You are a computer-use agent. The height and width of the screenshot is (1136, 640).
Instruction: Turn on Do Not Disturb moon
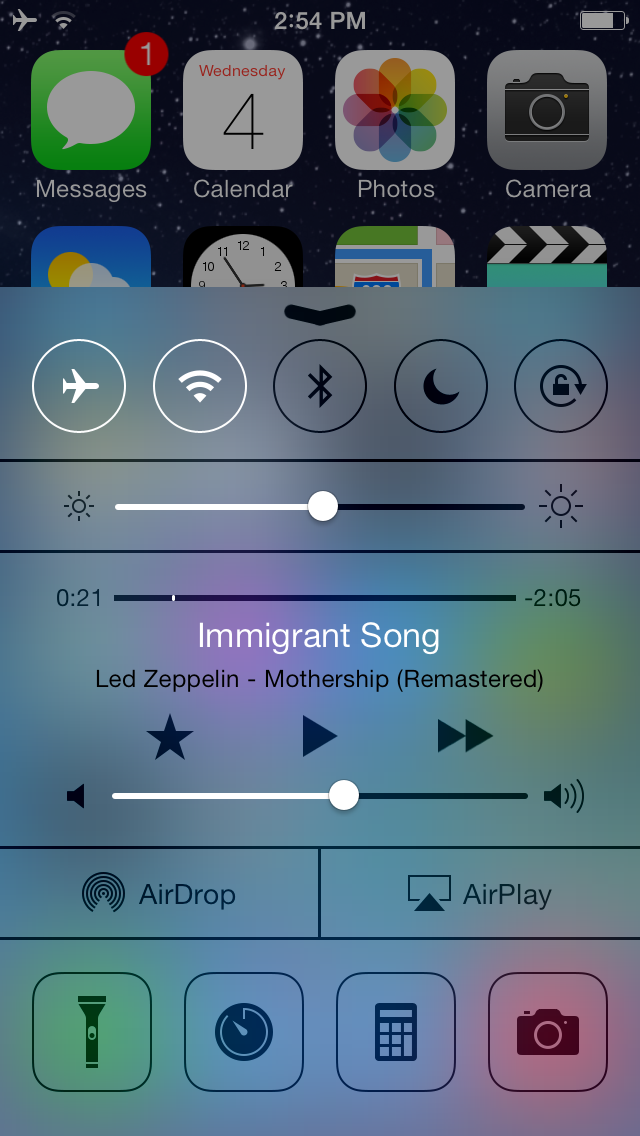coord(441,386)
